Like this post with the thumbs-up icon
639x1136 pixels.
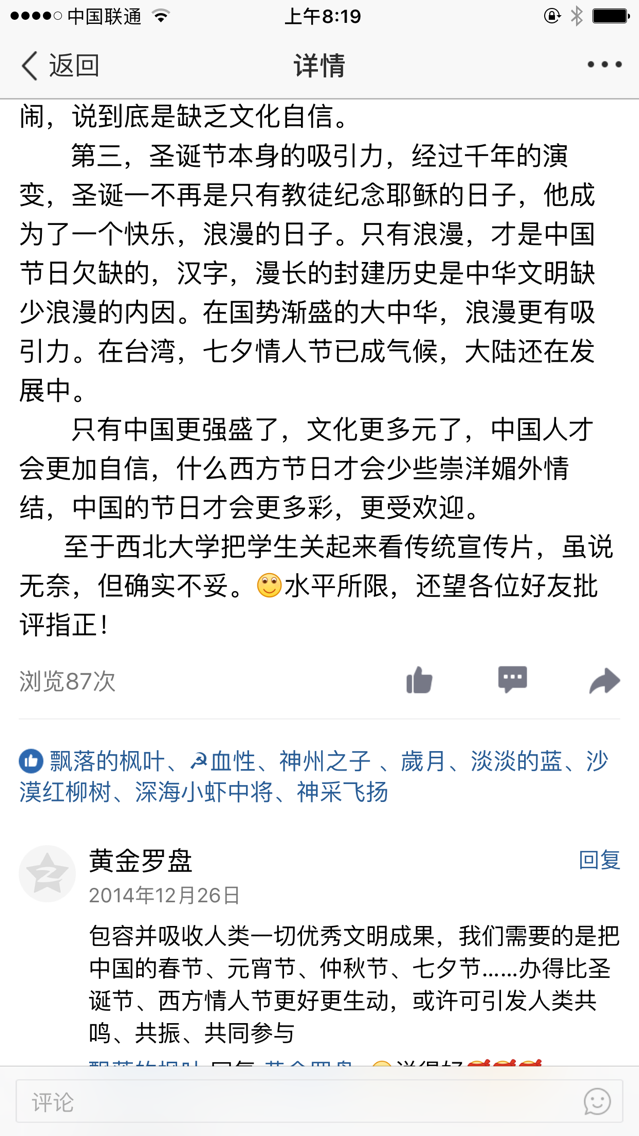click(419, 682)
